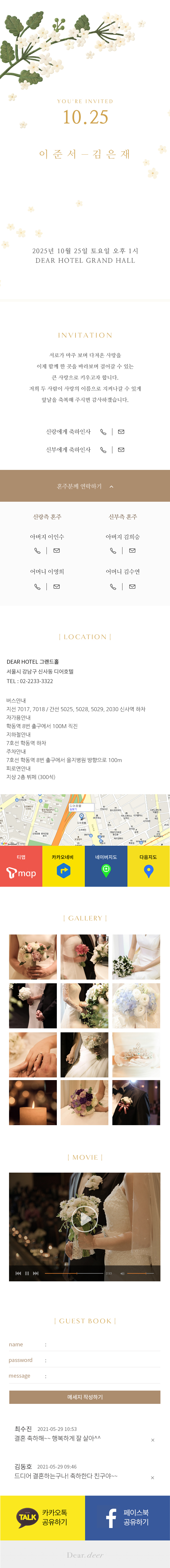The height and width of the screenshot is (1568, 170).
Task: Message the bride via 신부에게 축하인사 mail icon
Action: 121,450
